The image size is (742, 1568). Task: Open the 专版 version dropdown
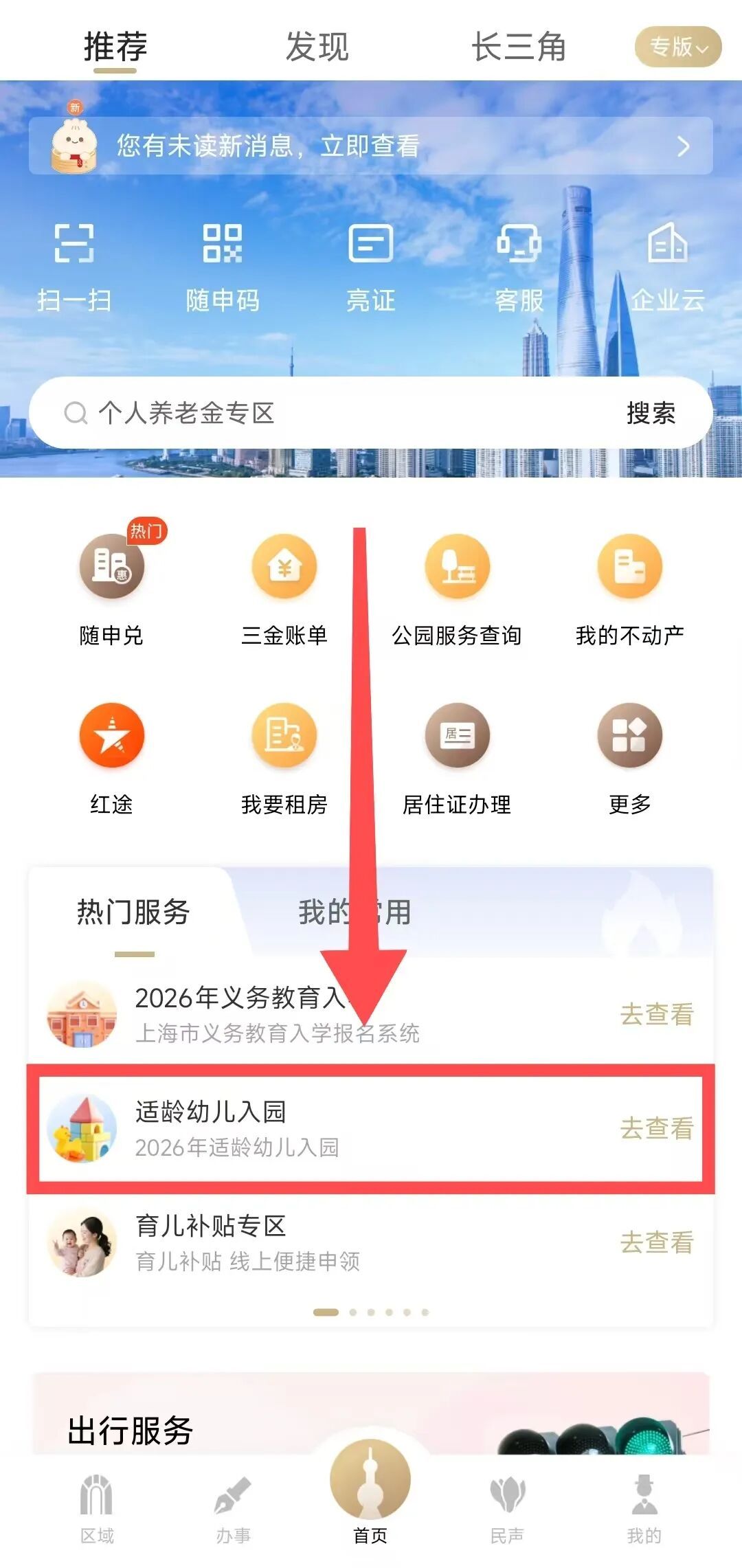coord(677,47)
